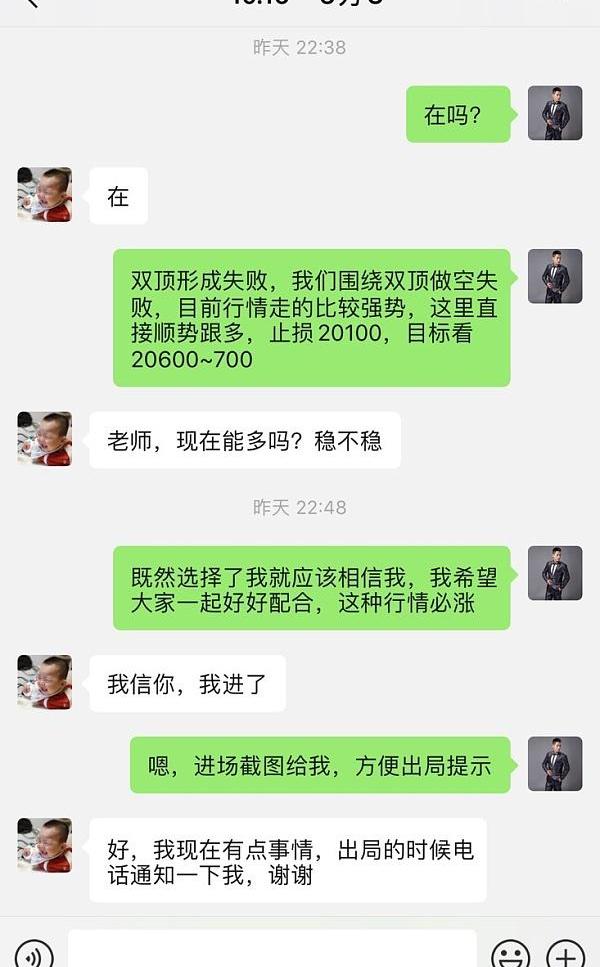Go back using the top-left arrow
600x967 pixels.
32,3
